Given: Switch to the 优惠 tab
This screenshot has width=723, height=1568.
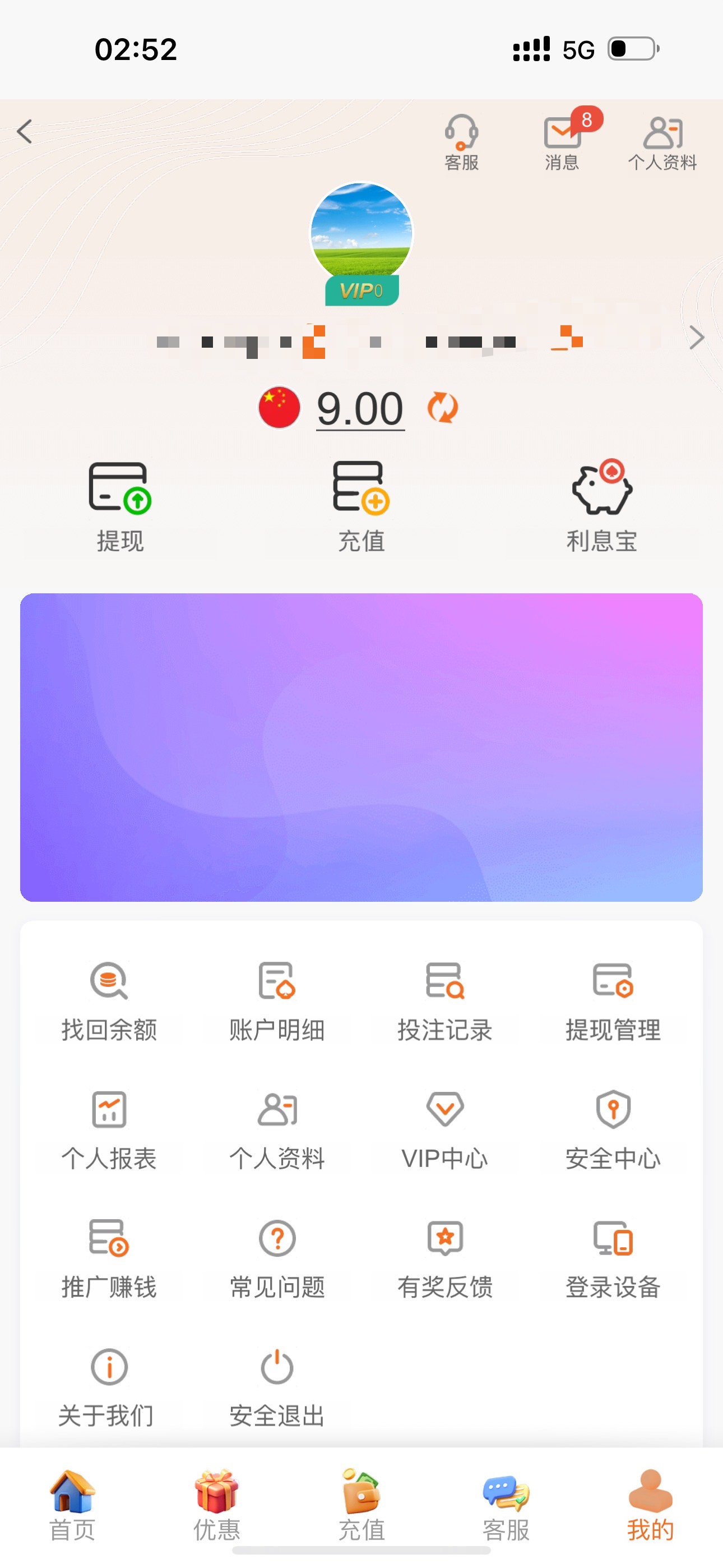Looking at the screenshot, I should 217,1505.
